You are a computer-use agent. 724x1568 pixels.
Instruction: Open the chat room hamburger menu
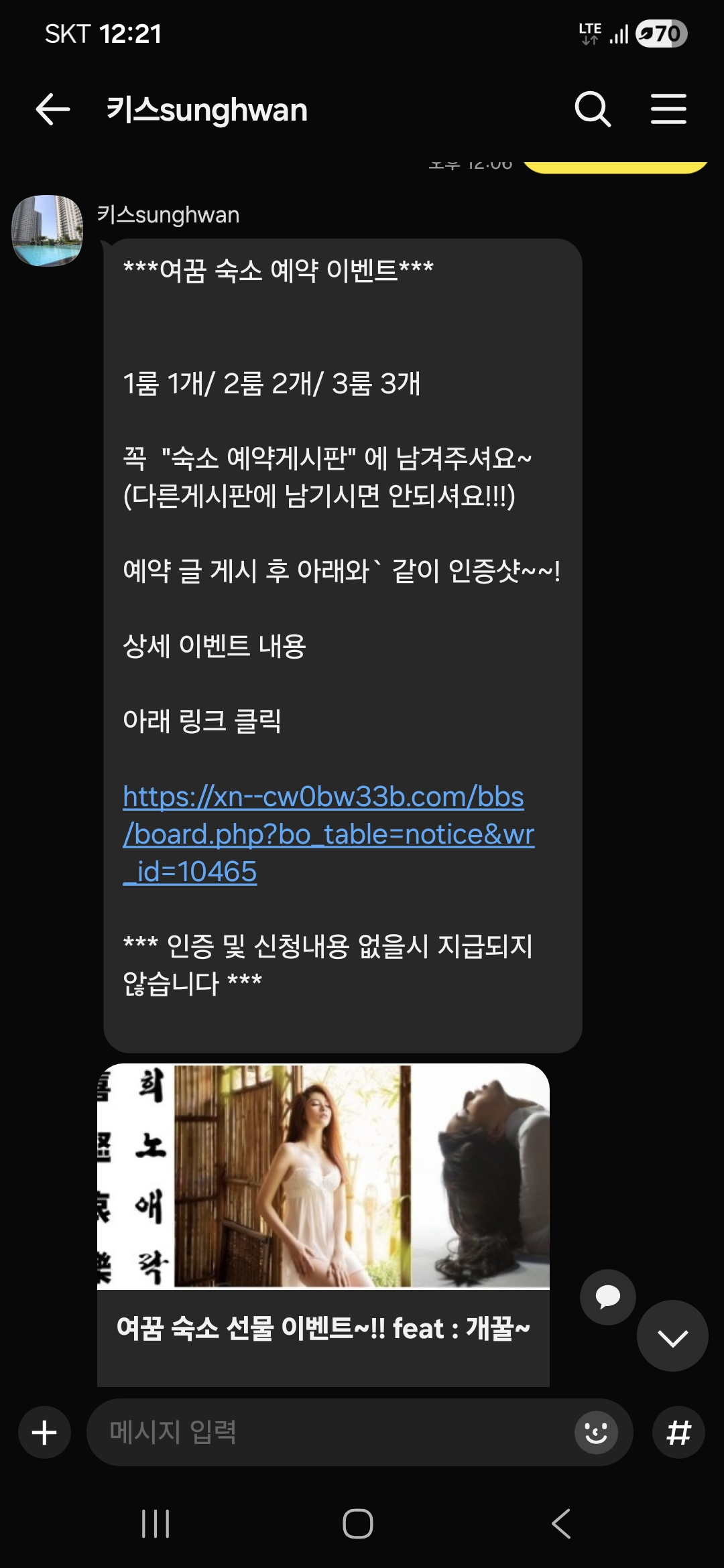click(x=668, y=109)
